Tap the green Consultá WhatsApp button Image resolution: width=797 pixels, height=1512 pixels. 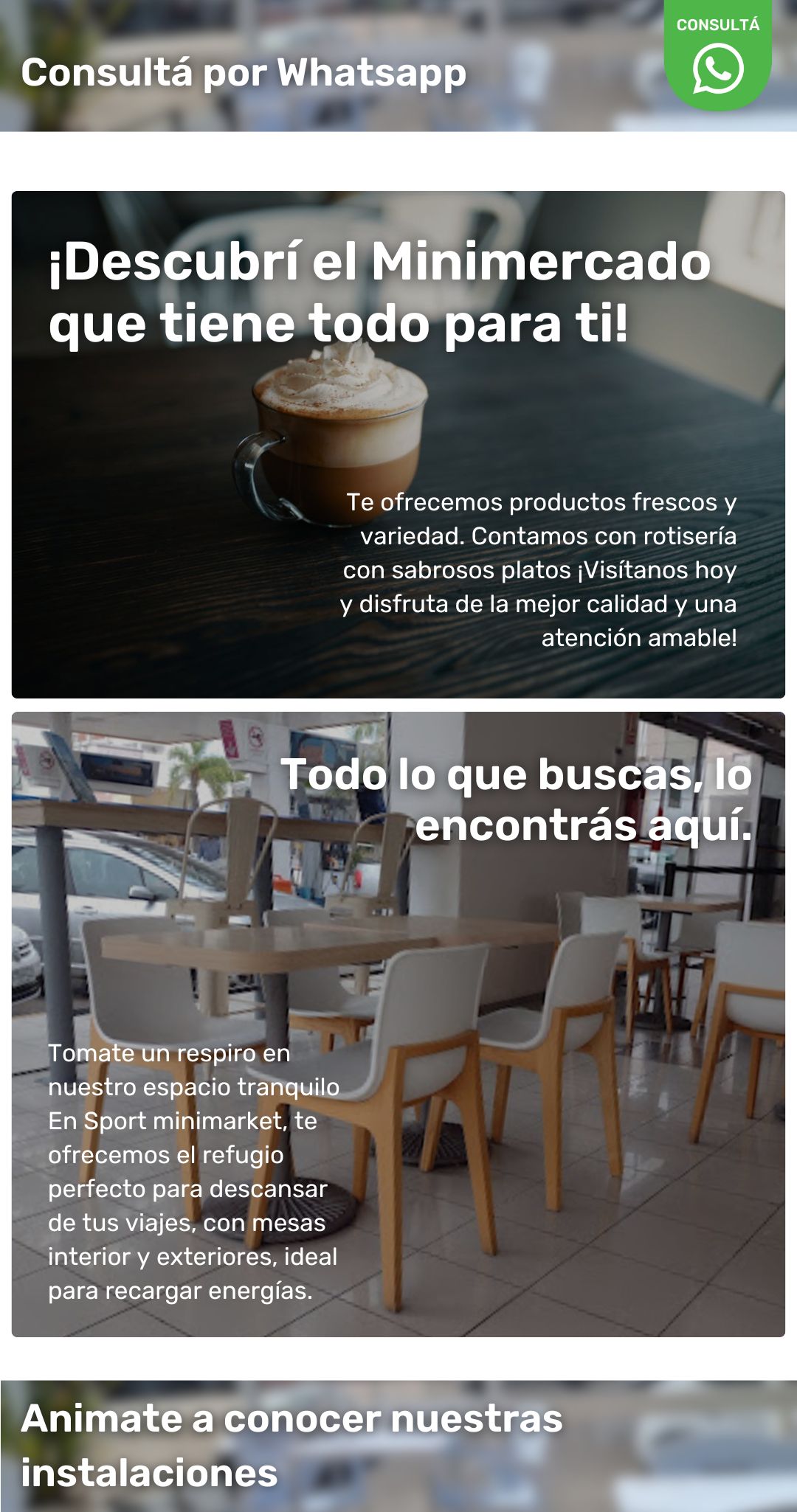point(717,58)
